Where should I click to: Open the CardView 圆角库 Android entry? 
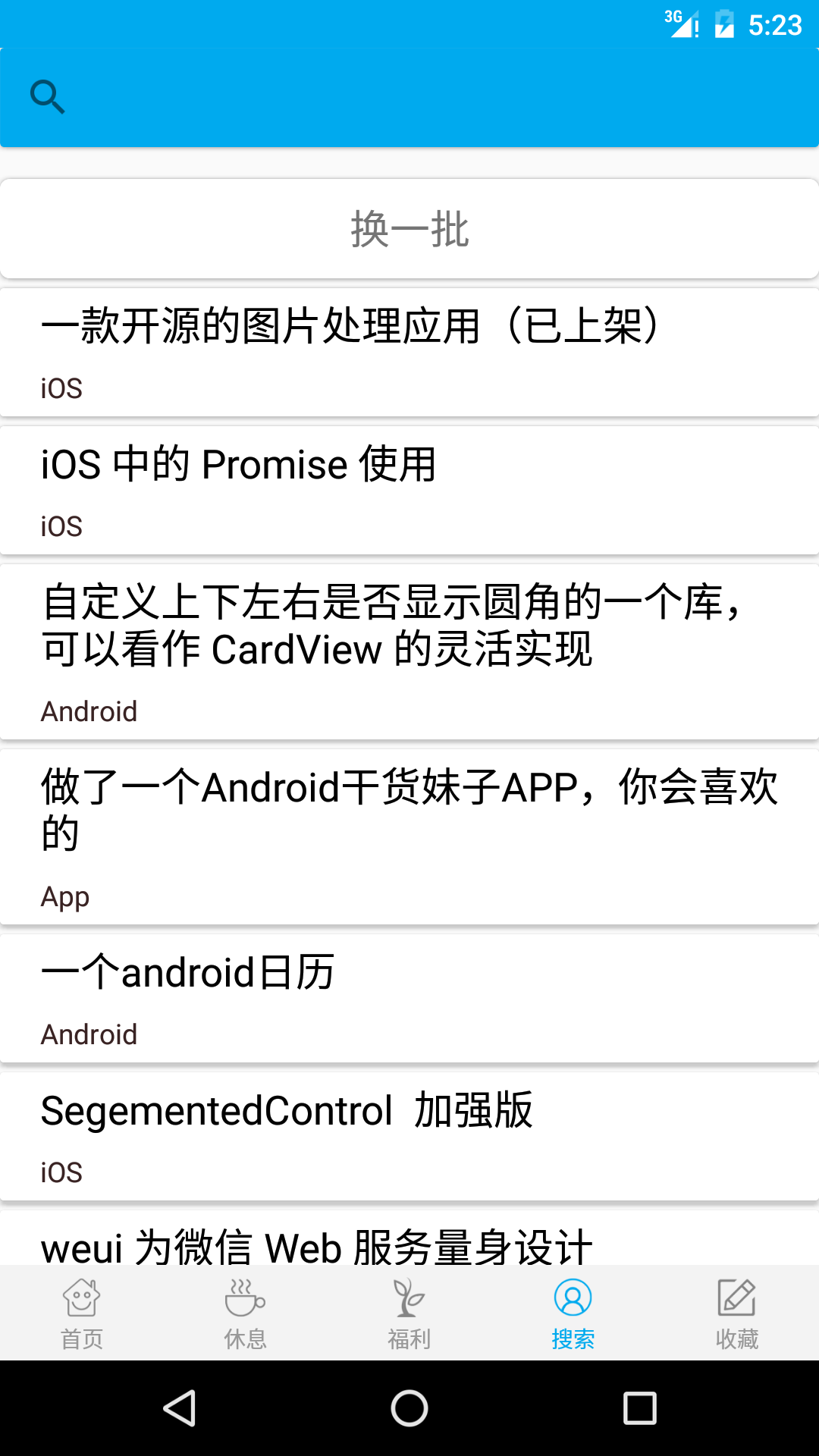point(409,651)
